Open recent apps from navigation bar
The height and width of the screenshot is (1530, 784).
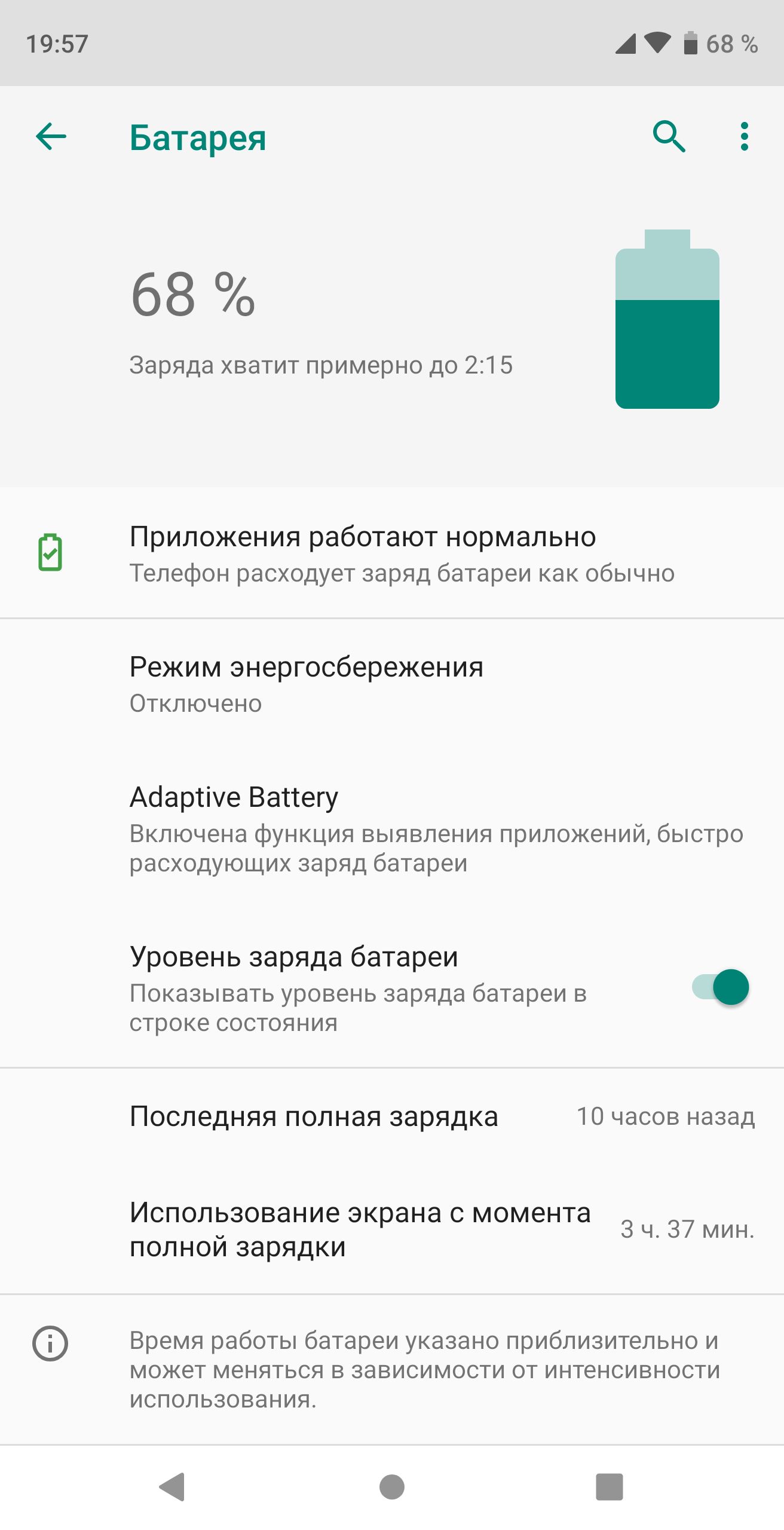[x=610, y=1487]
